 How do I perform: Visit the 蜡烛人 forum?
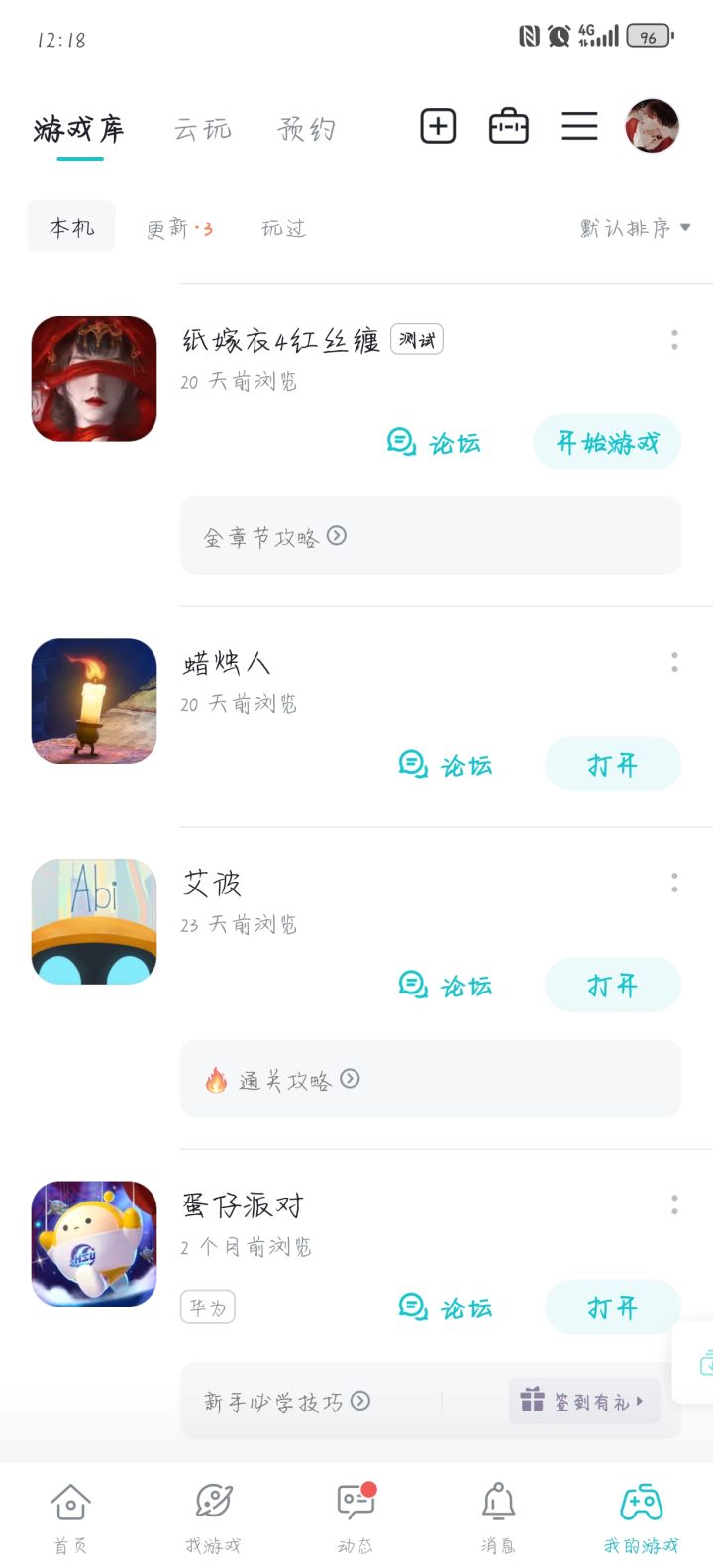point(446,765)
